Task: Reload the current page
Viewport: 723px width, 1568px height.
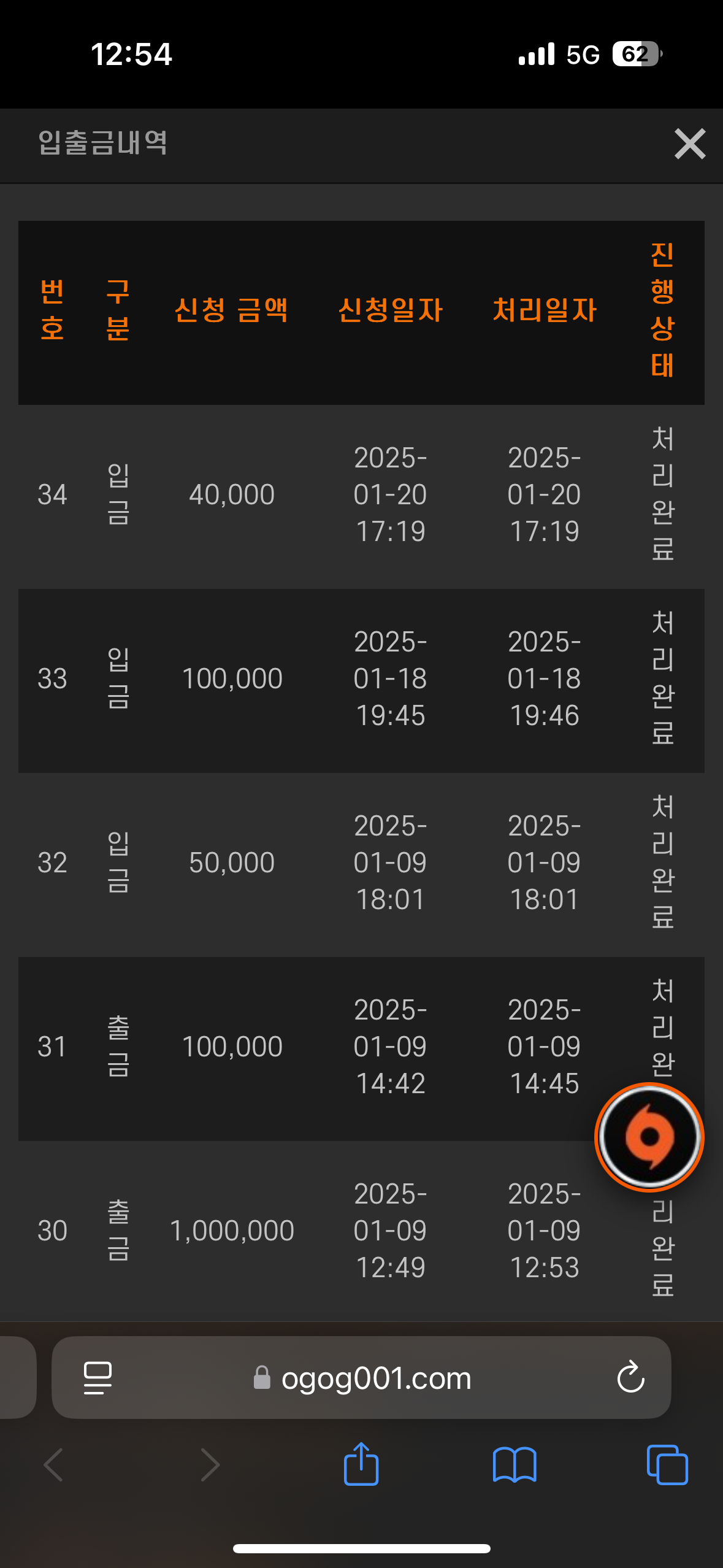Action: pyautogui.click(x=630, y=1378)
